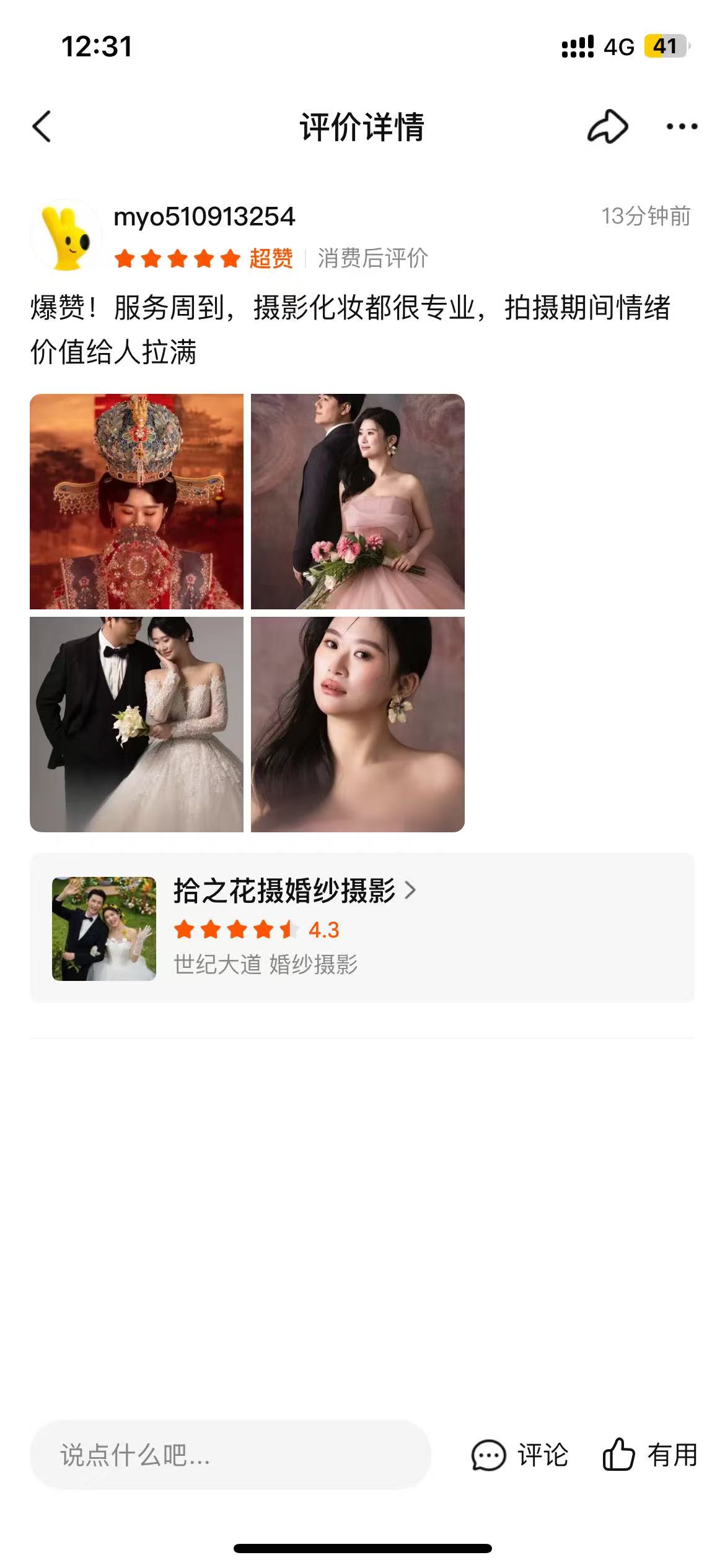Go back from the review details page

42,127
